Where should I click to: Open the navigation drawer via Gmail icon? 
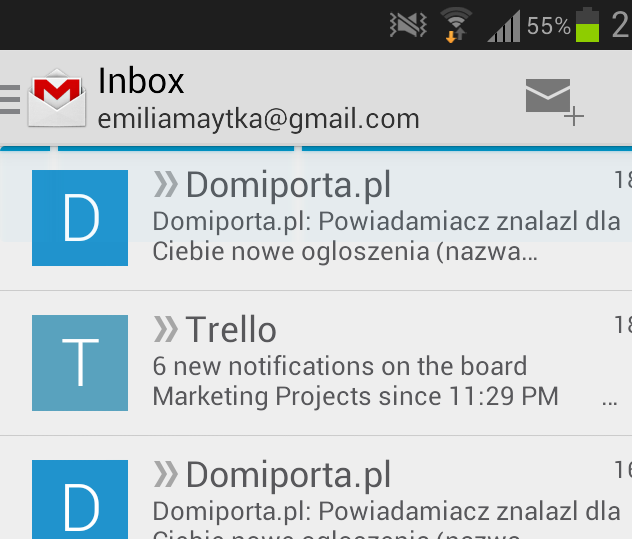(55, 98)
